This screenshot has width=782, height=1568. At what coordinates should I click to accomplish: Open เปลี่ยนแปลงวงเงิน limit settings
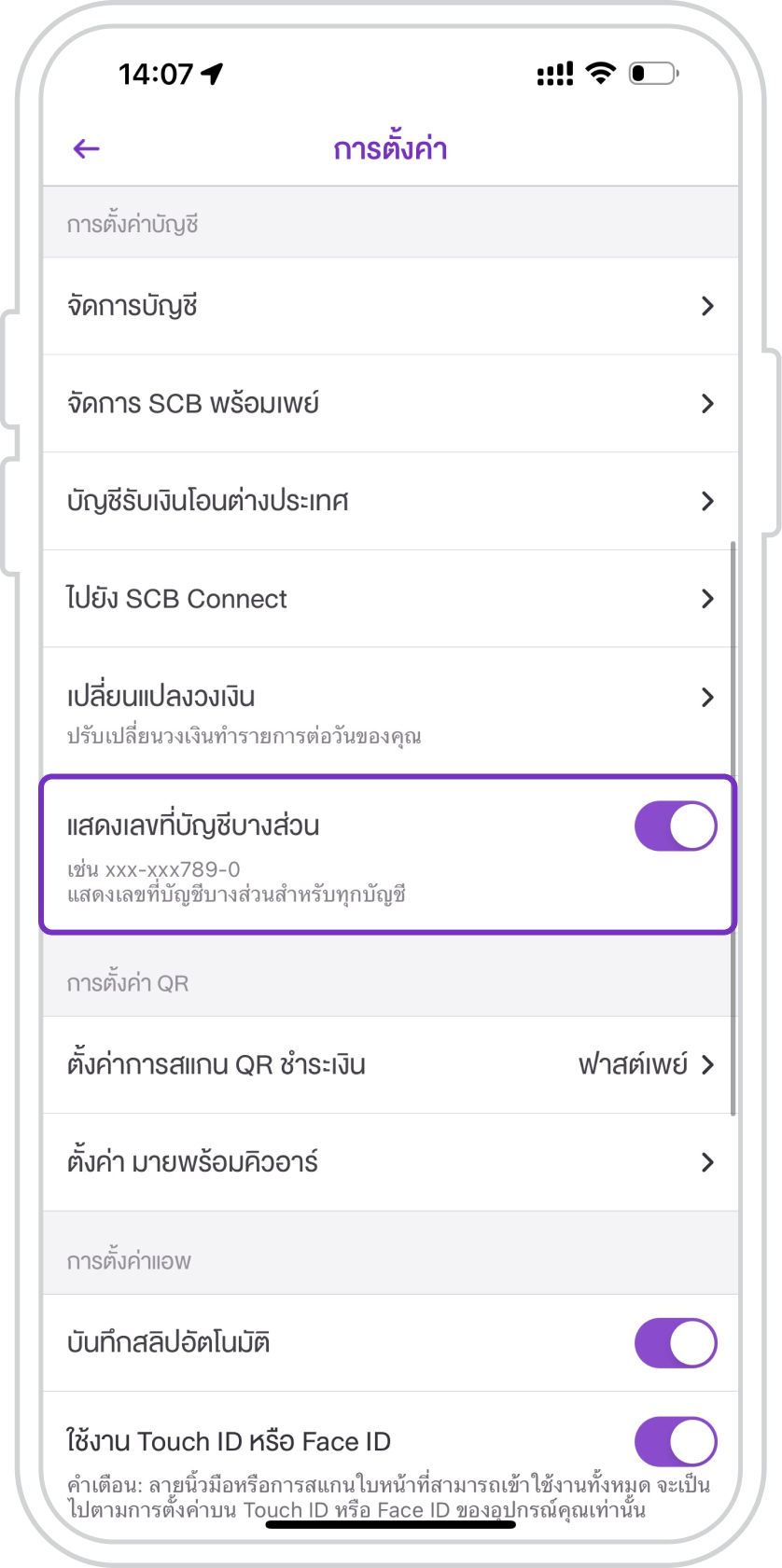point(390,711)
